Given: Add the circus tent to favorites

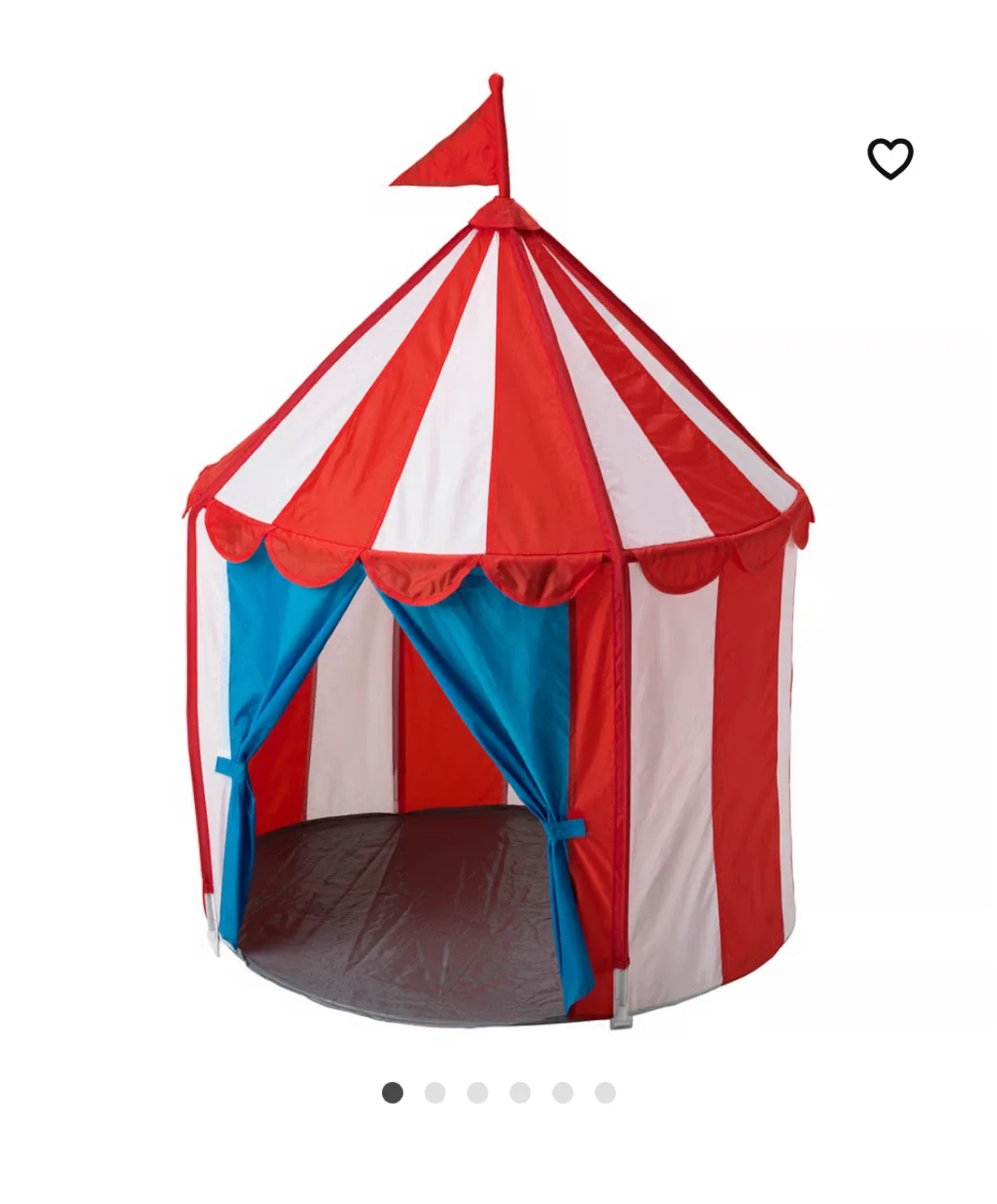Looking at the screenshot, I should click(889, 159).
